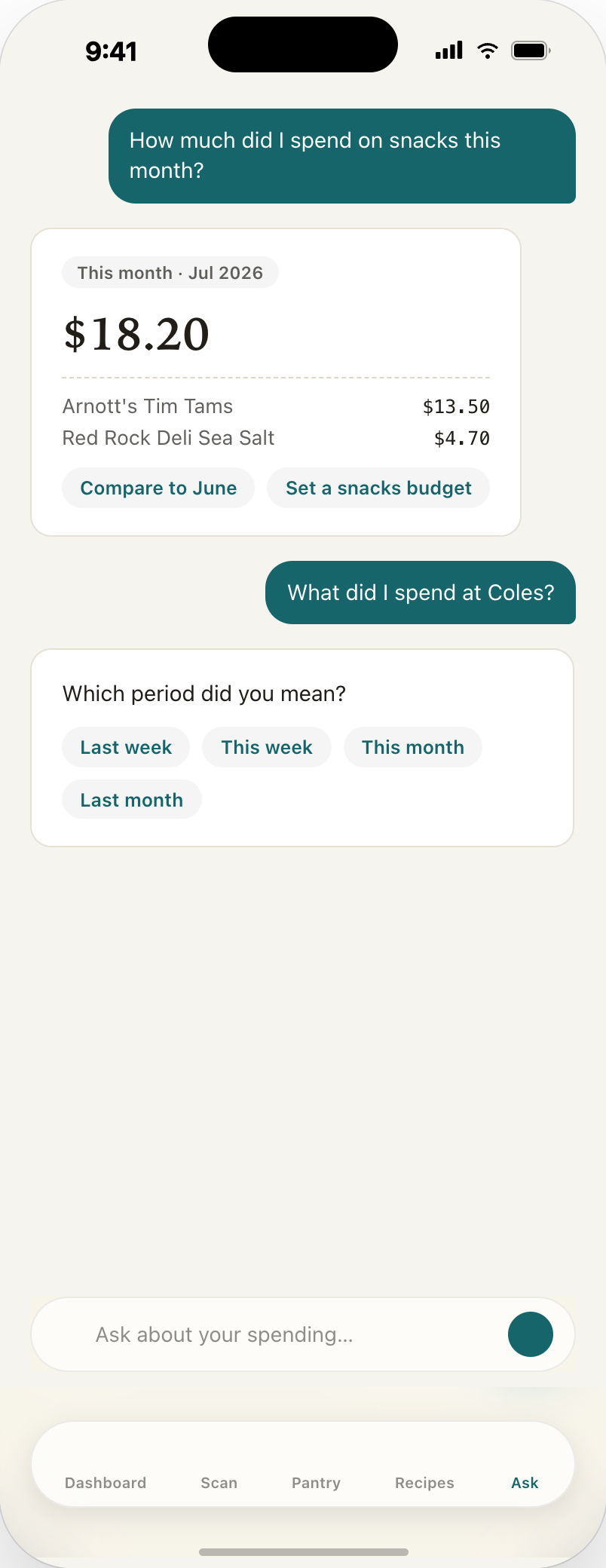Choose This month as the period

click(x=413, y=747)
